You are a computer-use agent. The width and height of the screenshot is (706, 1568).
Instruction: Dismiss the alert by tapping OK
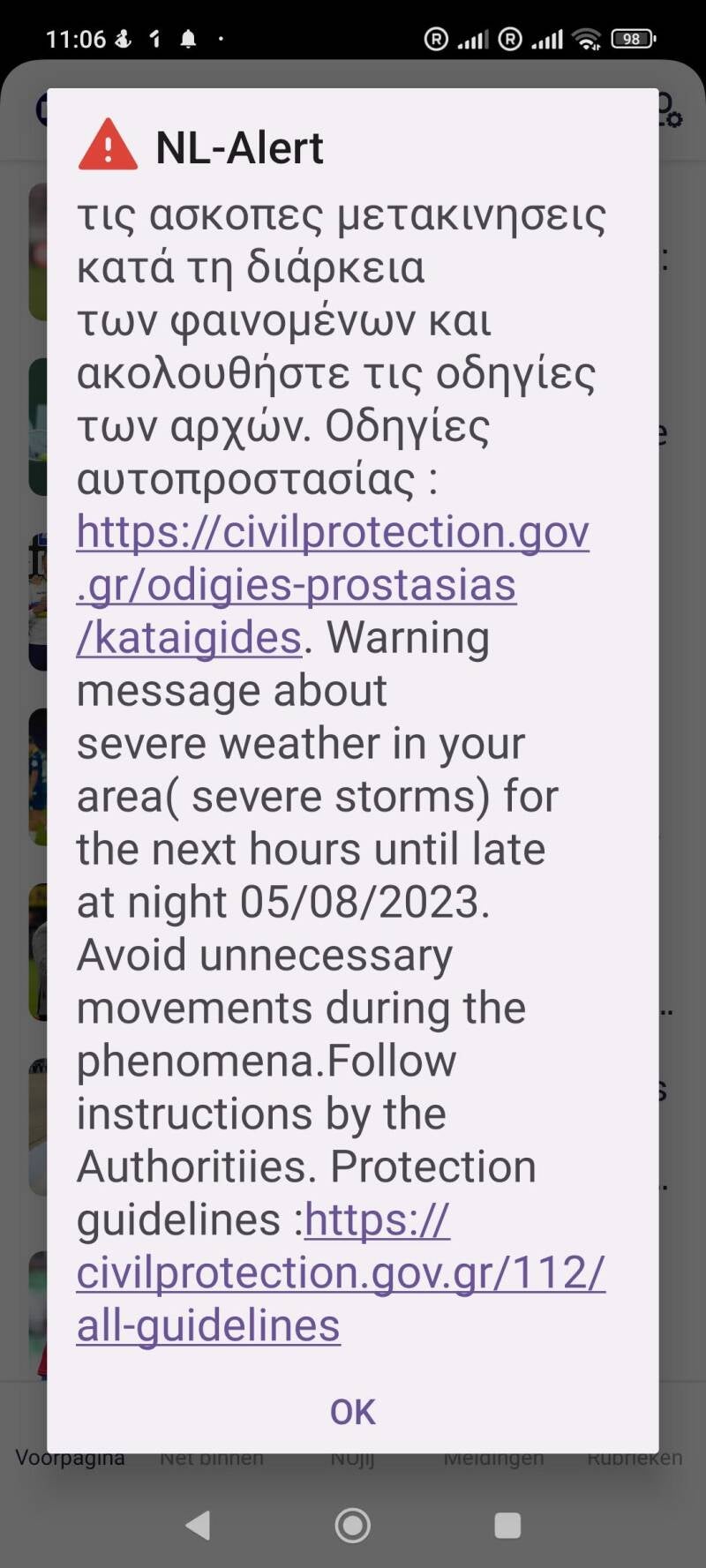point(352,1410)
